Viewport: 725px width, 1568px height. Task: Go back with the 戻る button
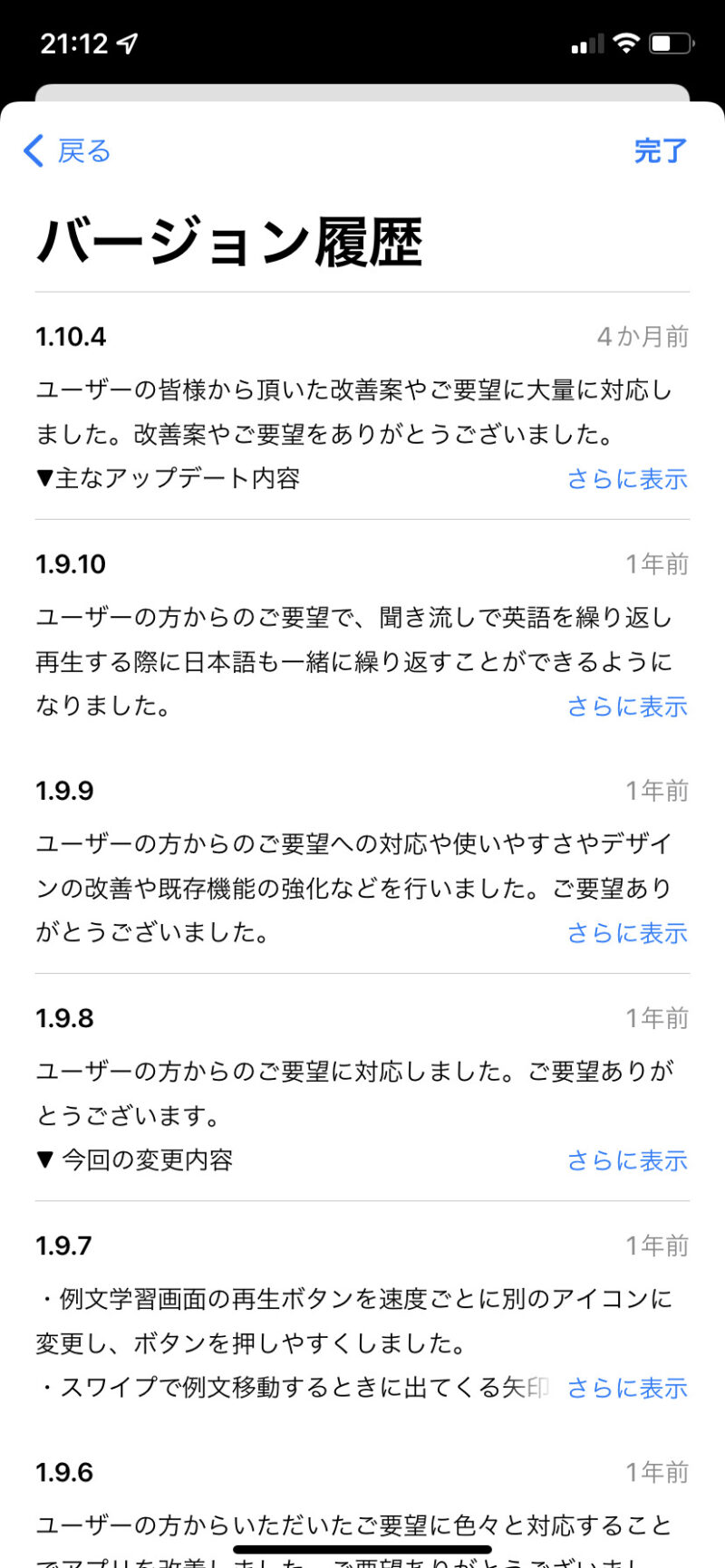tap(68, 151)
